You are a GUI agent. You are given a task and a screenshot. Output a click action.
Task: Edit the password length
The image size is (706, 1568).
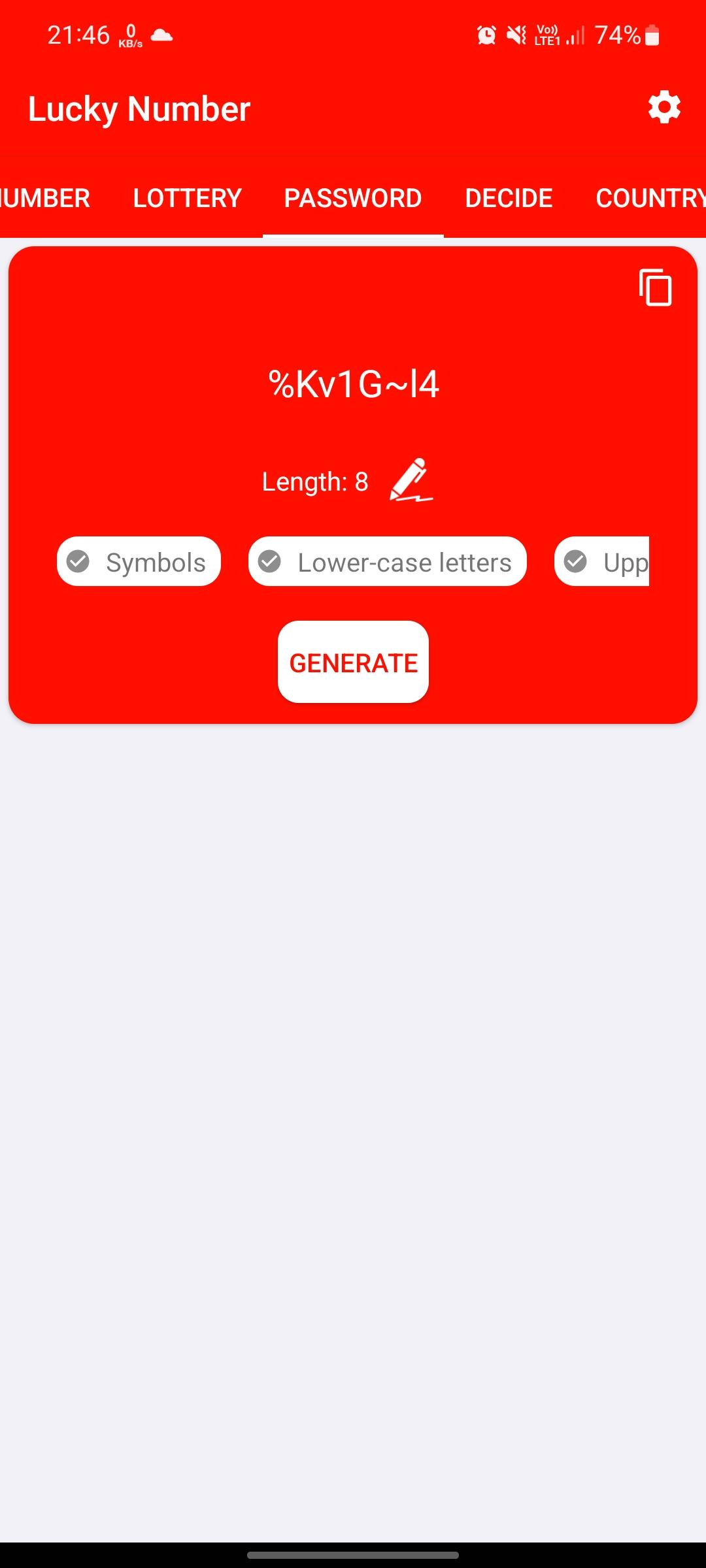tap(411, 481)
